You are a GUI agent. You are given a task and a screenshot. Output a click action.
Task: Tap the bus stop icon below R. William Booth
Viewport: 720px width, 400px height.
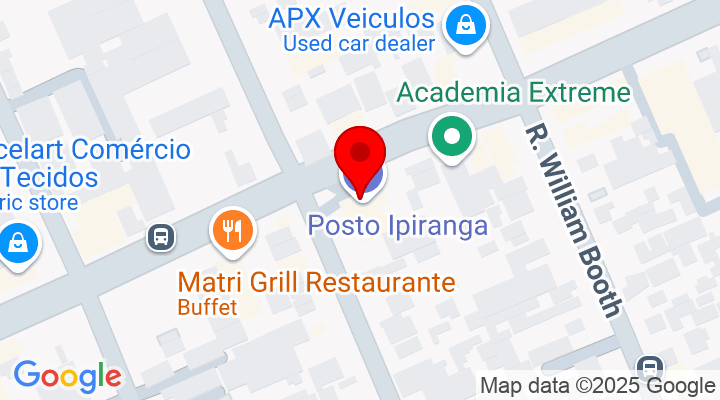click(651, 368)
